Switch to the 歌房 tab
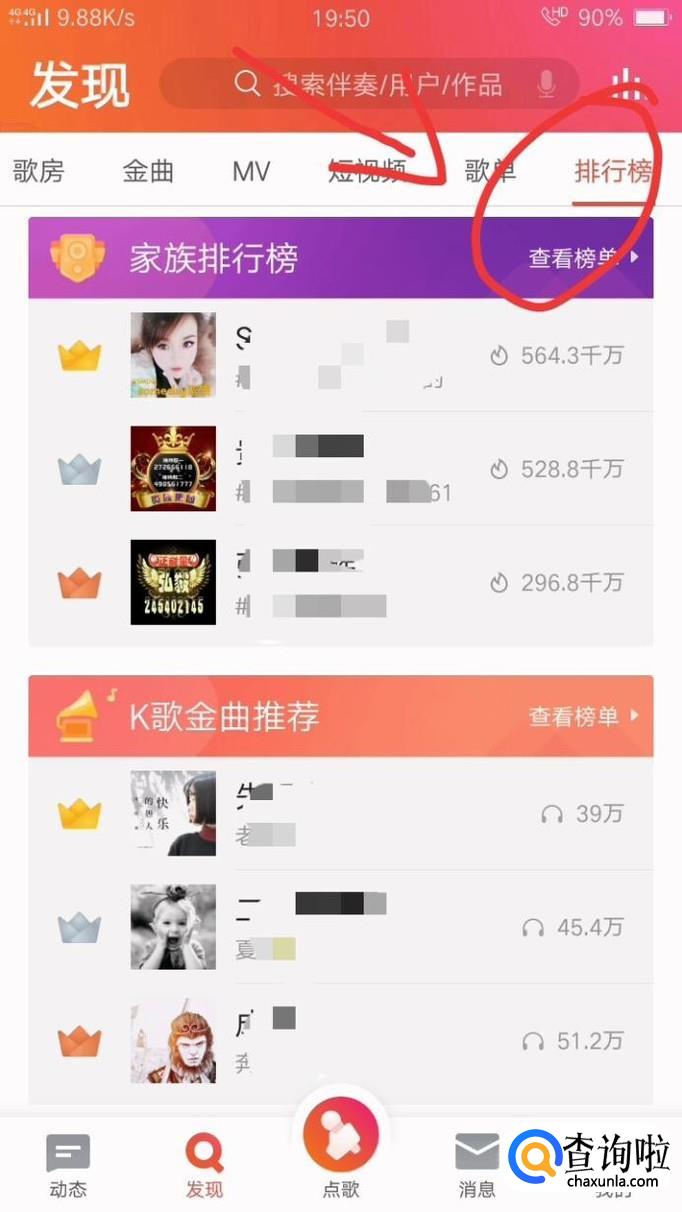Image resolution: width=682 pixels, height=1212 pixels. (38, 171)
